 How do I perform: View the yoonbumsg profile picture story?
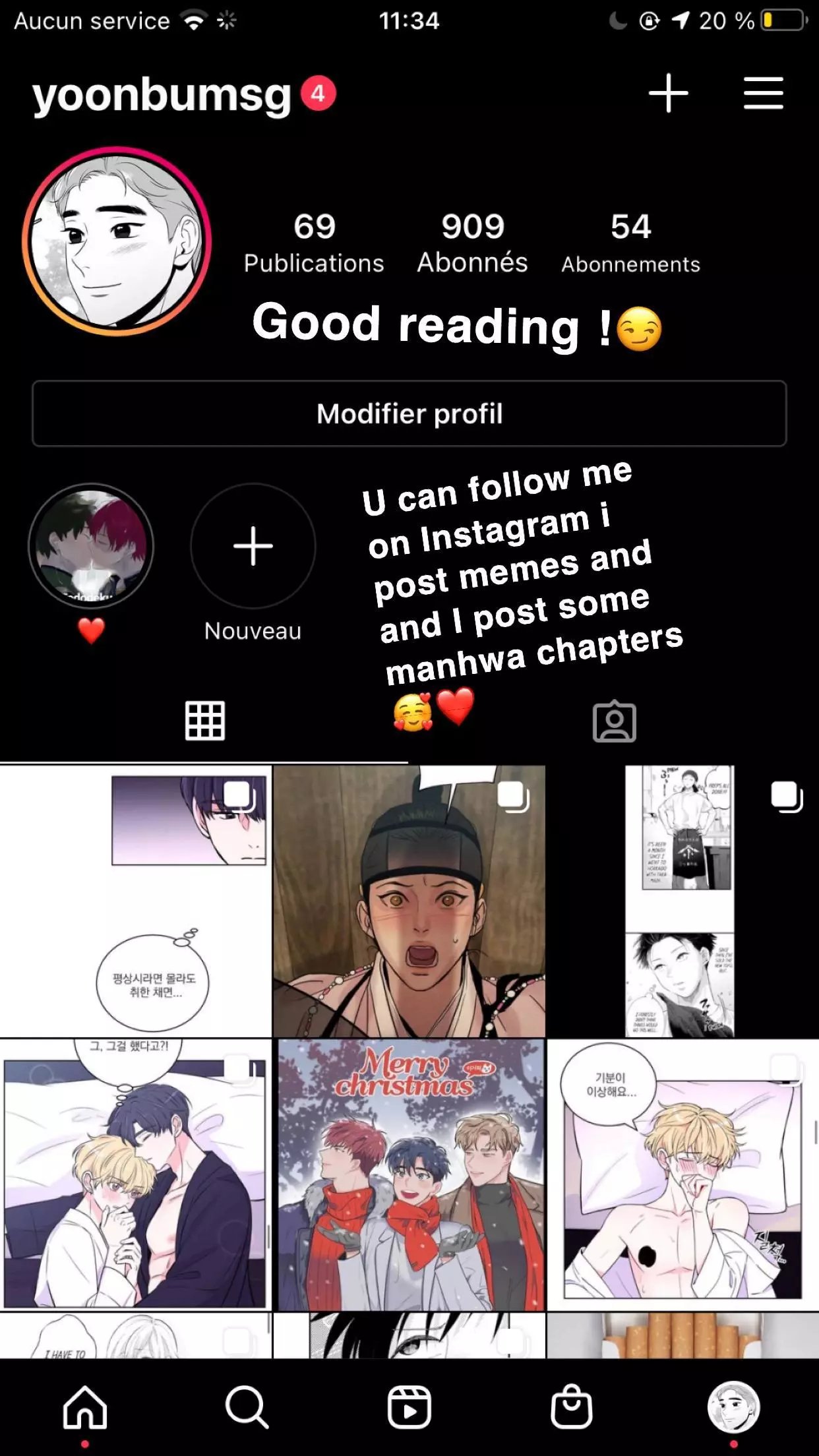pos(117,241)
